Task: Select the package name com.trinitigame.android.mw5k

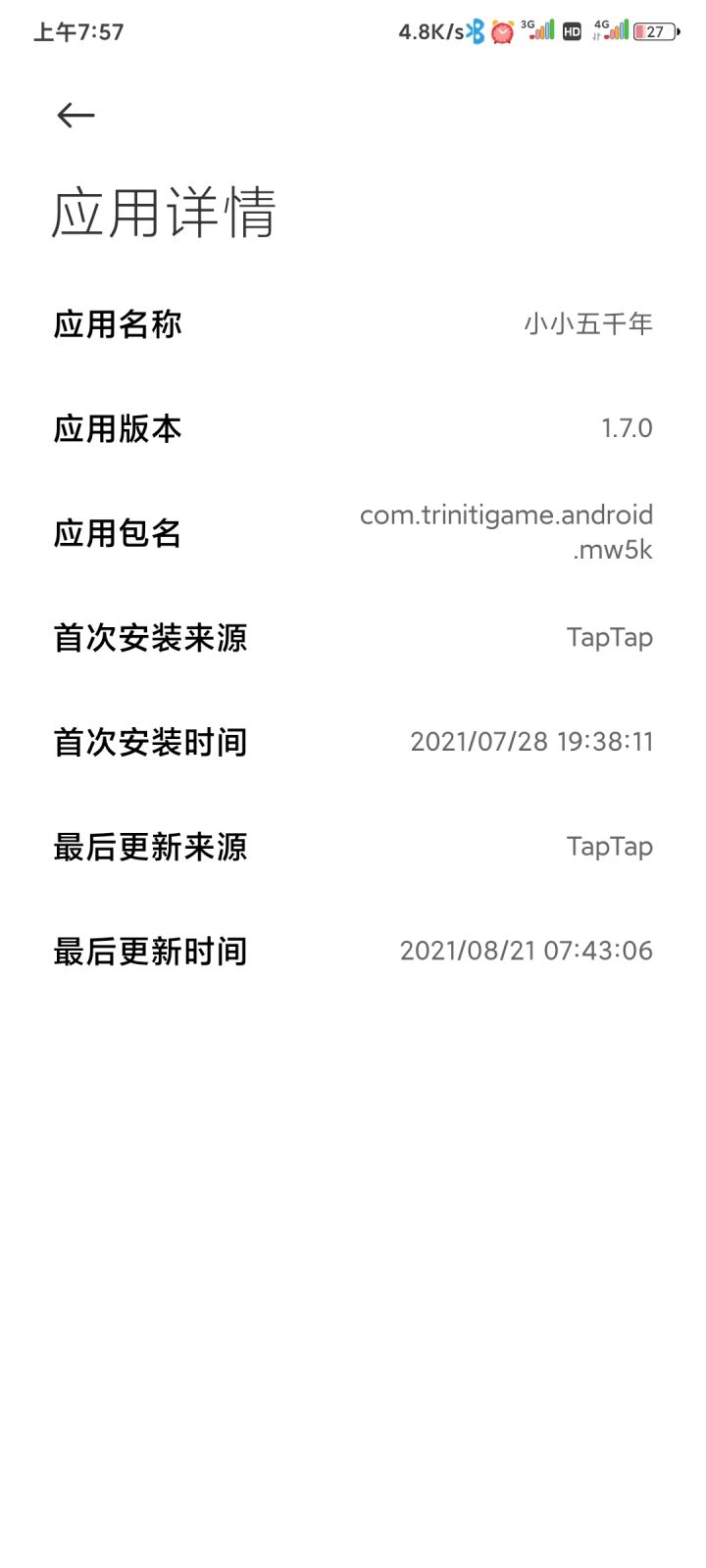Action: 506,532
